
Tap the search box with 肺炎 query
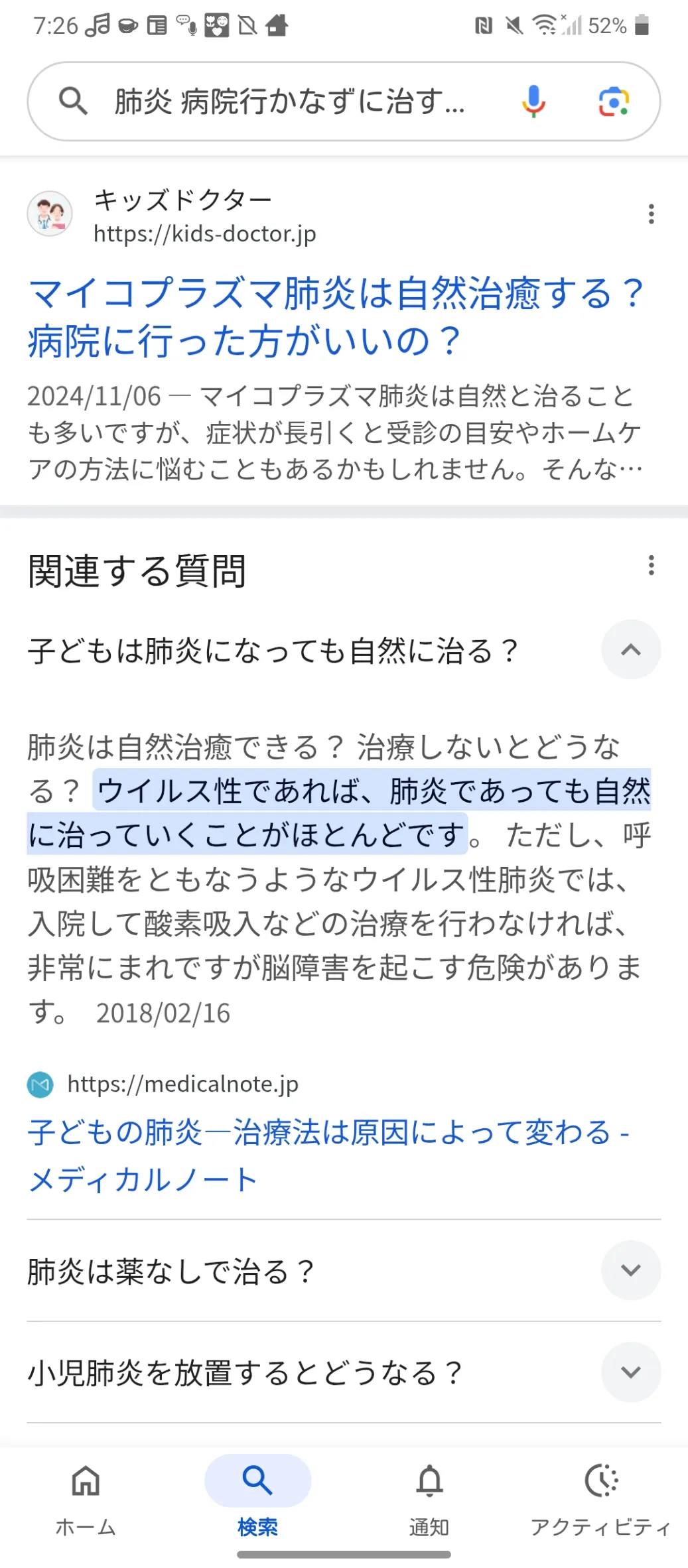tap(289, 101)
